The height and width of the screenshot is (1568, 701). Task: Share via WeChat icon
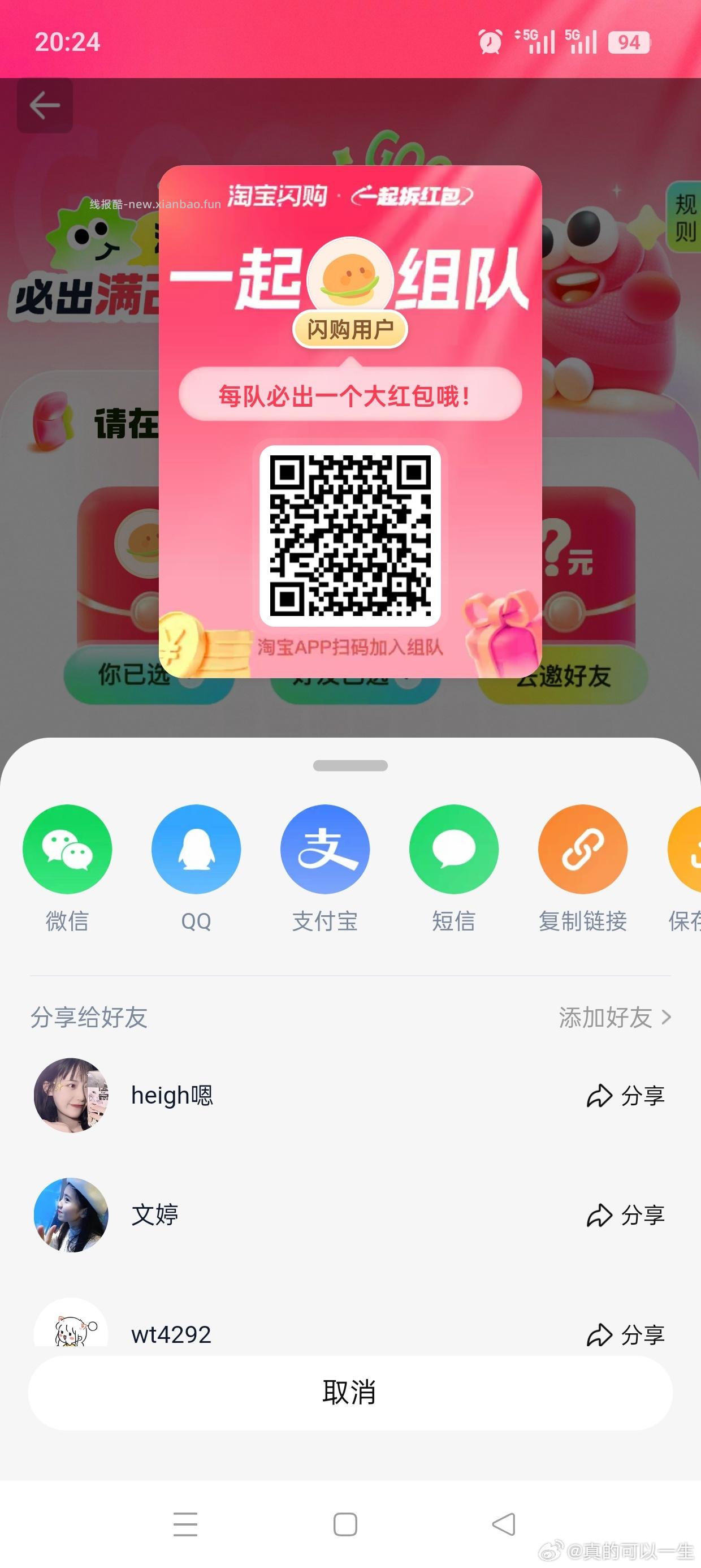click(67, 849)
